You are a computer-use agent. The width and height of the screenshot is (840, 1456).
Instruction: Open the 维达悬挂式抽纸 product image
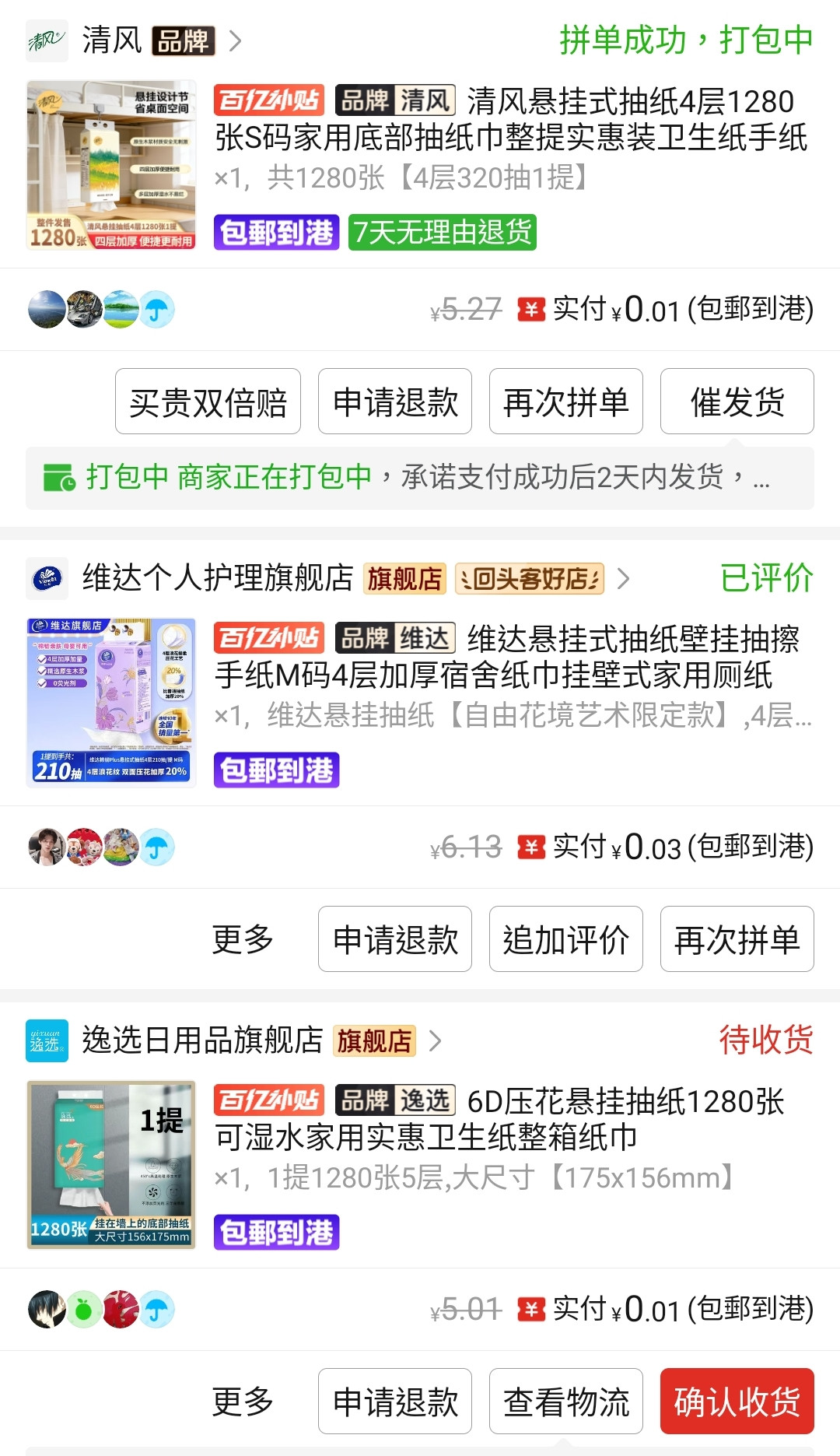(111, 703)
